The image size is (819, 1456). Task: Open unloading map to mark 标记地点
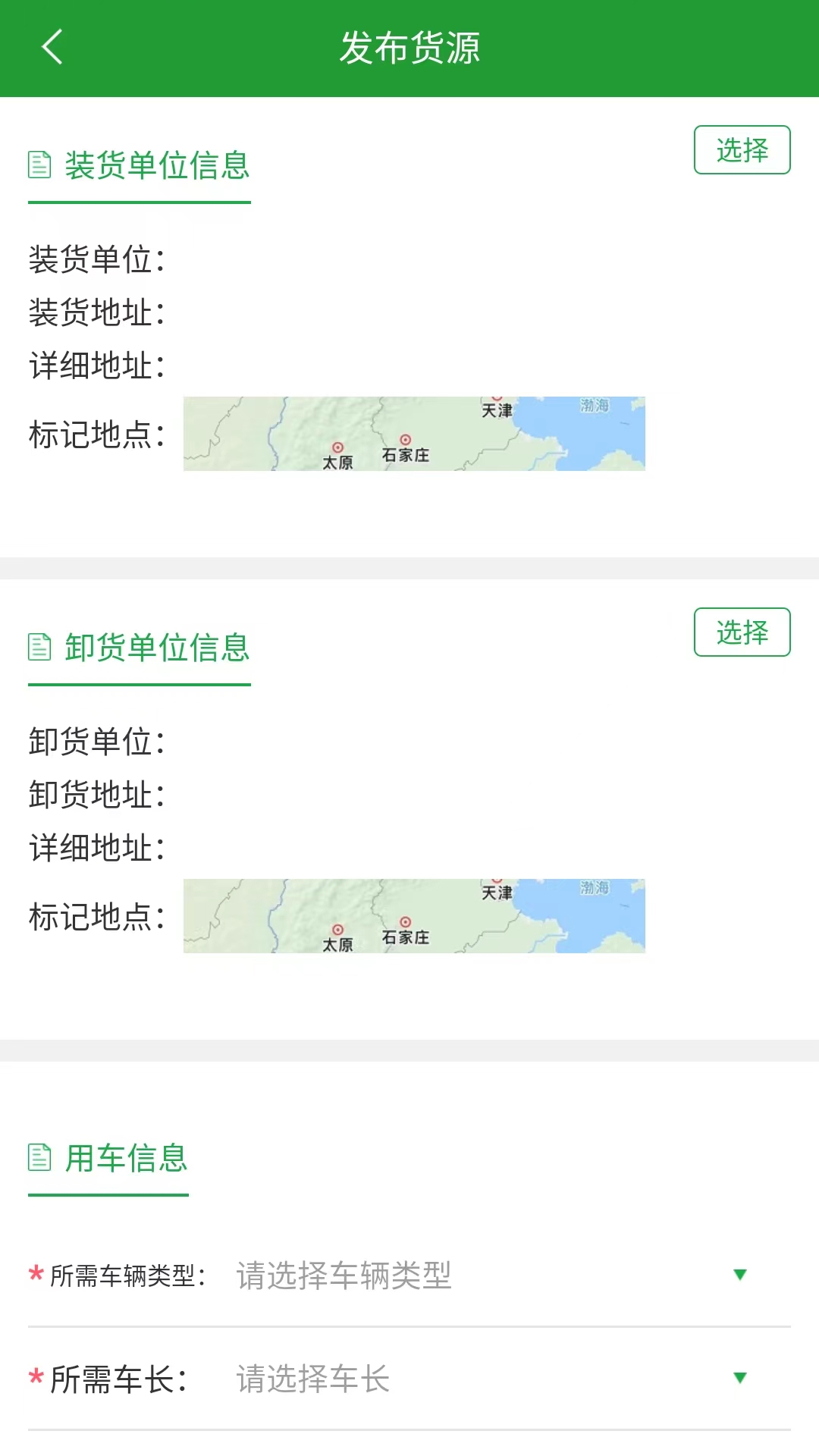(x=413, y=916)
